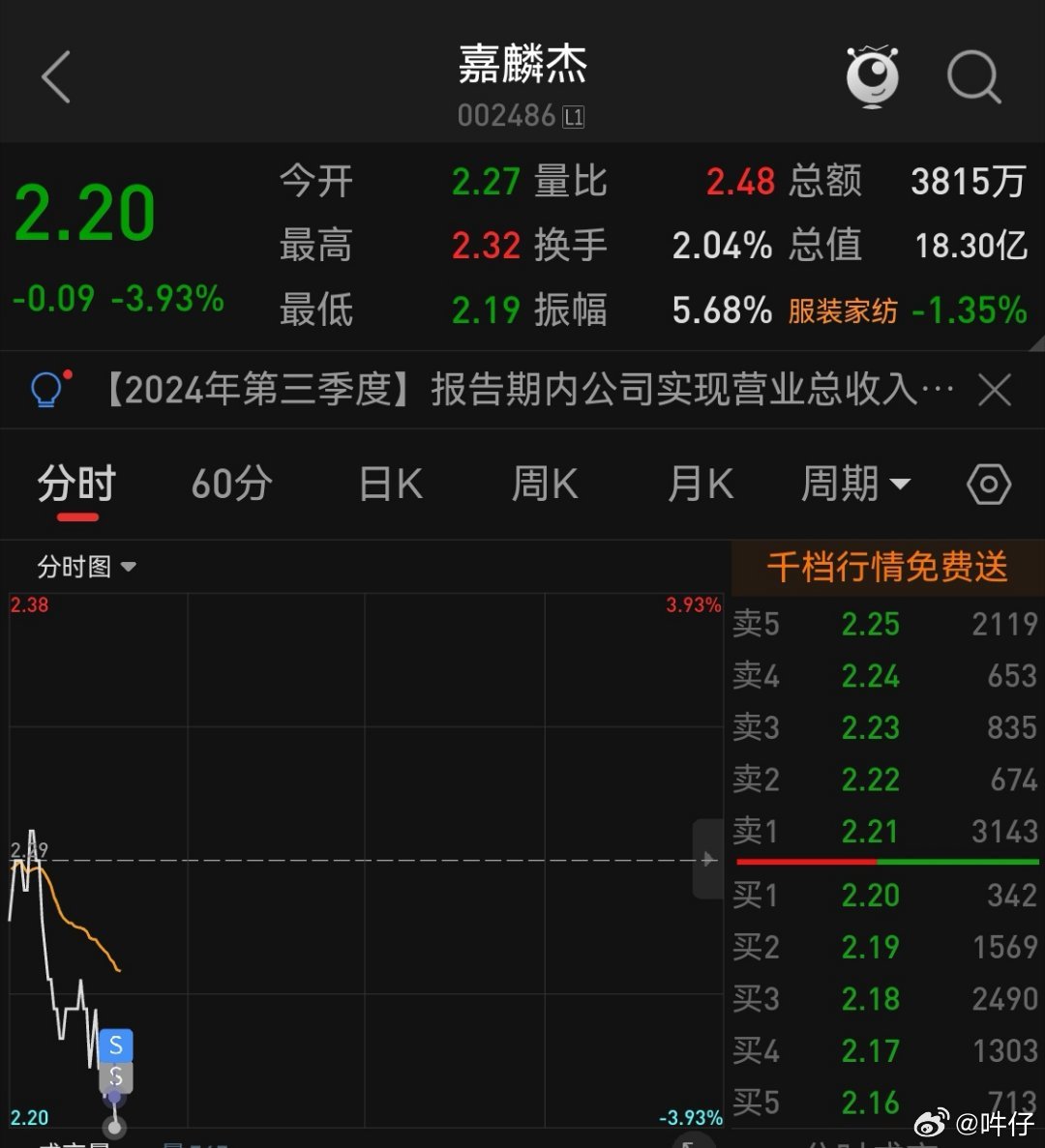
Task: Select the 分时 chart tab
Action: 77,484
